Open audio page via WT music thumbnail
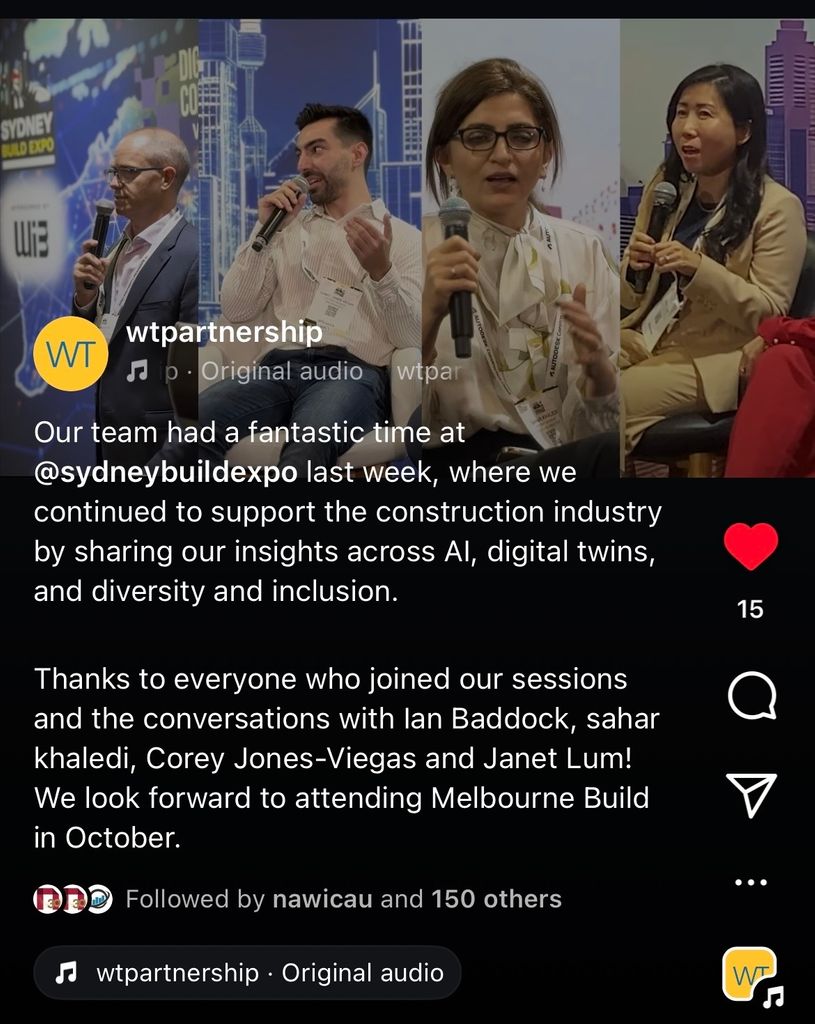 tap(749, 974)
